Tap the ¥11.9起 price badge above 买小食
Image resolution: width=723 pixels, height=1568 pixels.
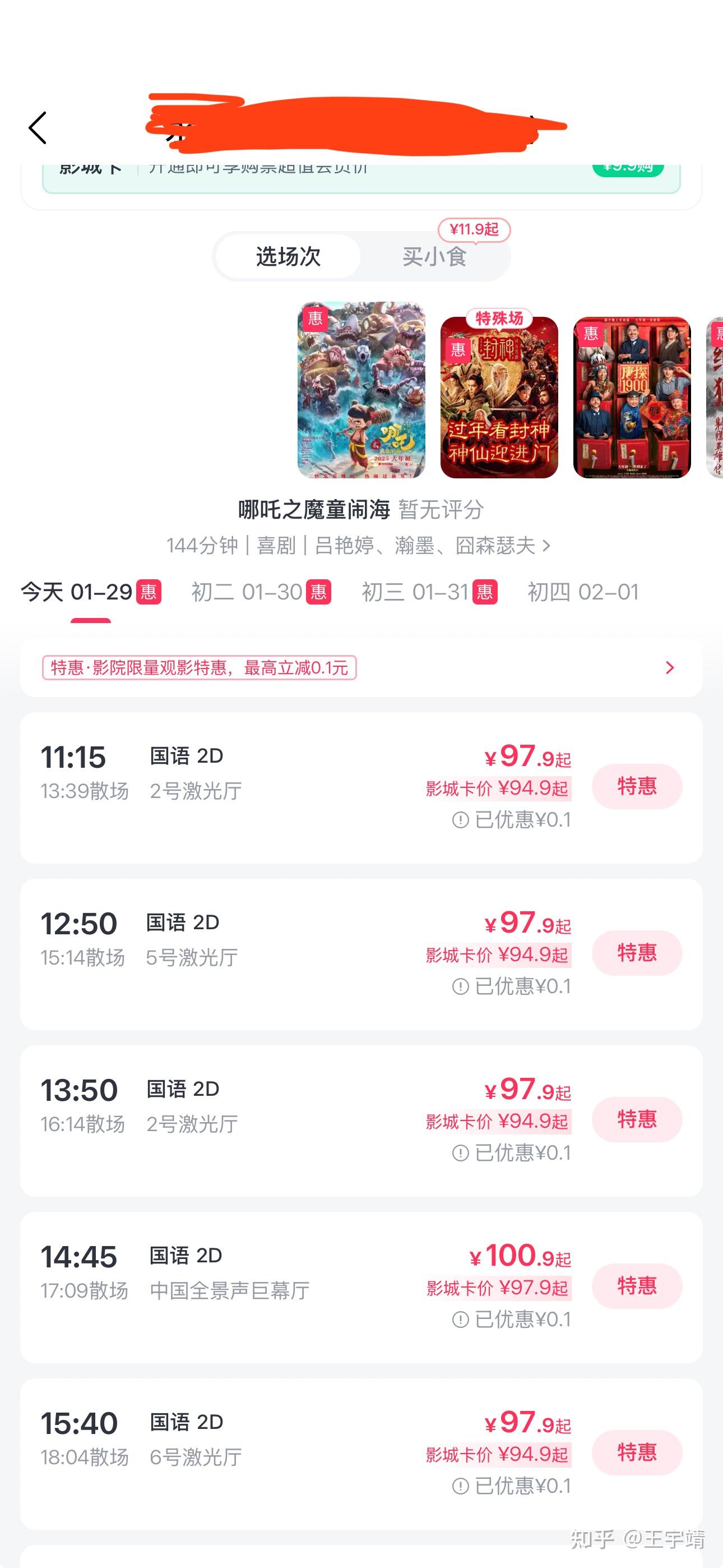click(x=474, y=230)
